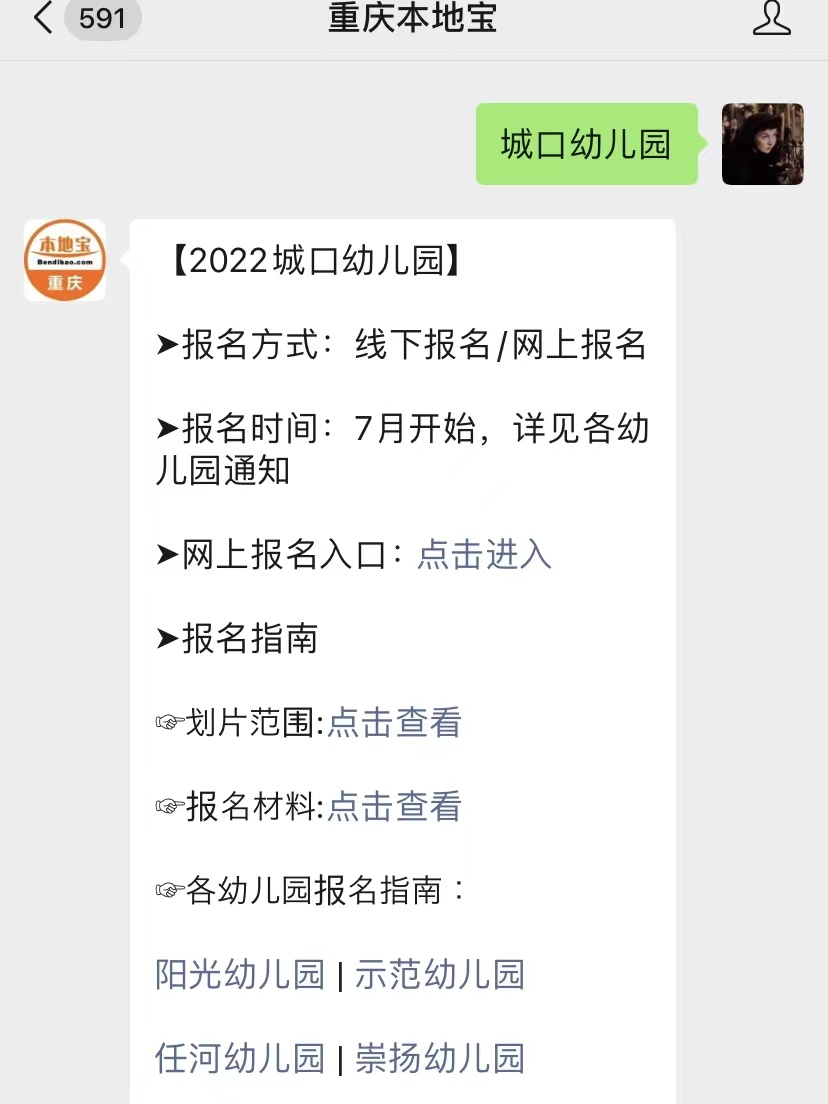
Task: Open 点击查看 link for 报名材料
Action: [x=394, y=806]
